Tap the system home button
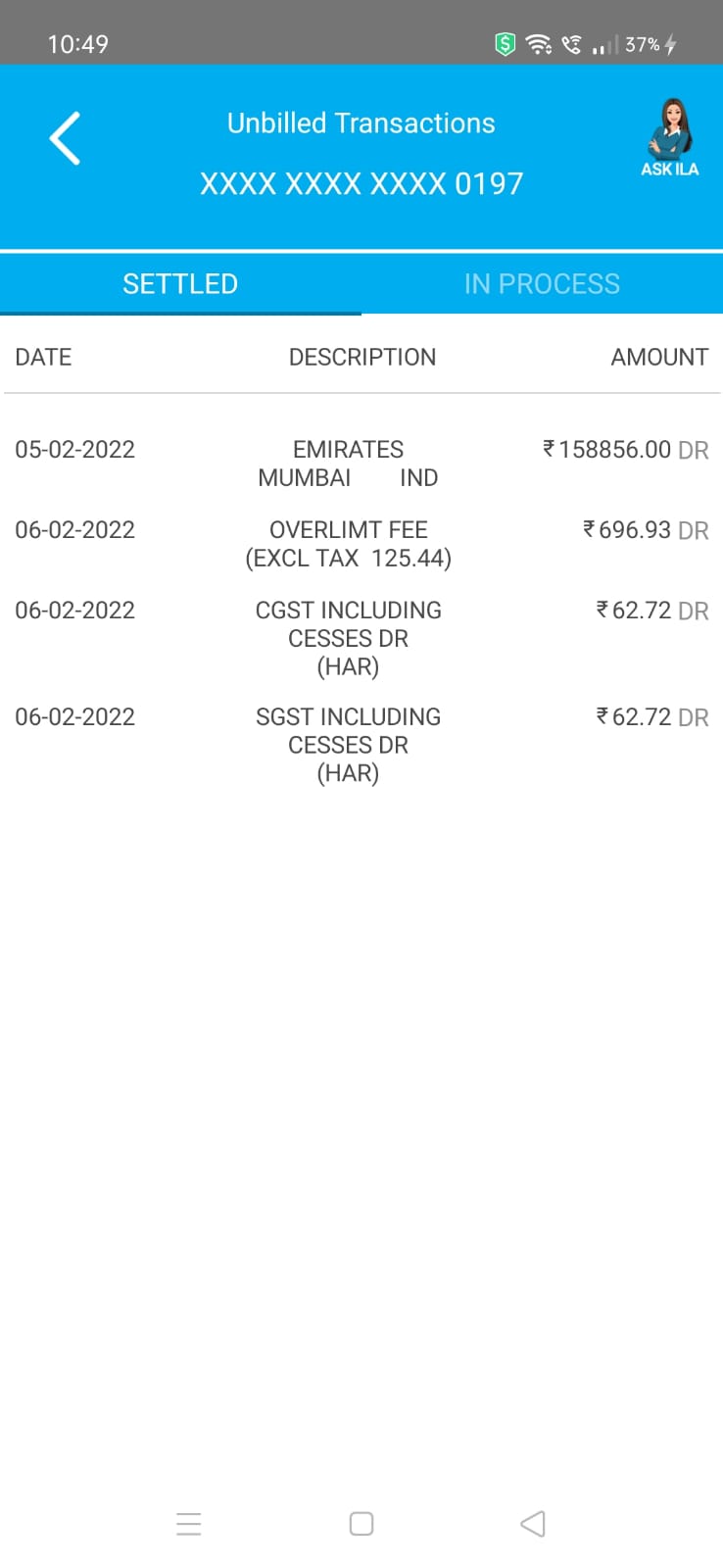 [x=361, y=1523]
